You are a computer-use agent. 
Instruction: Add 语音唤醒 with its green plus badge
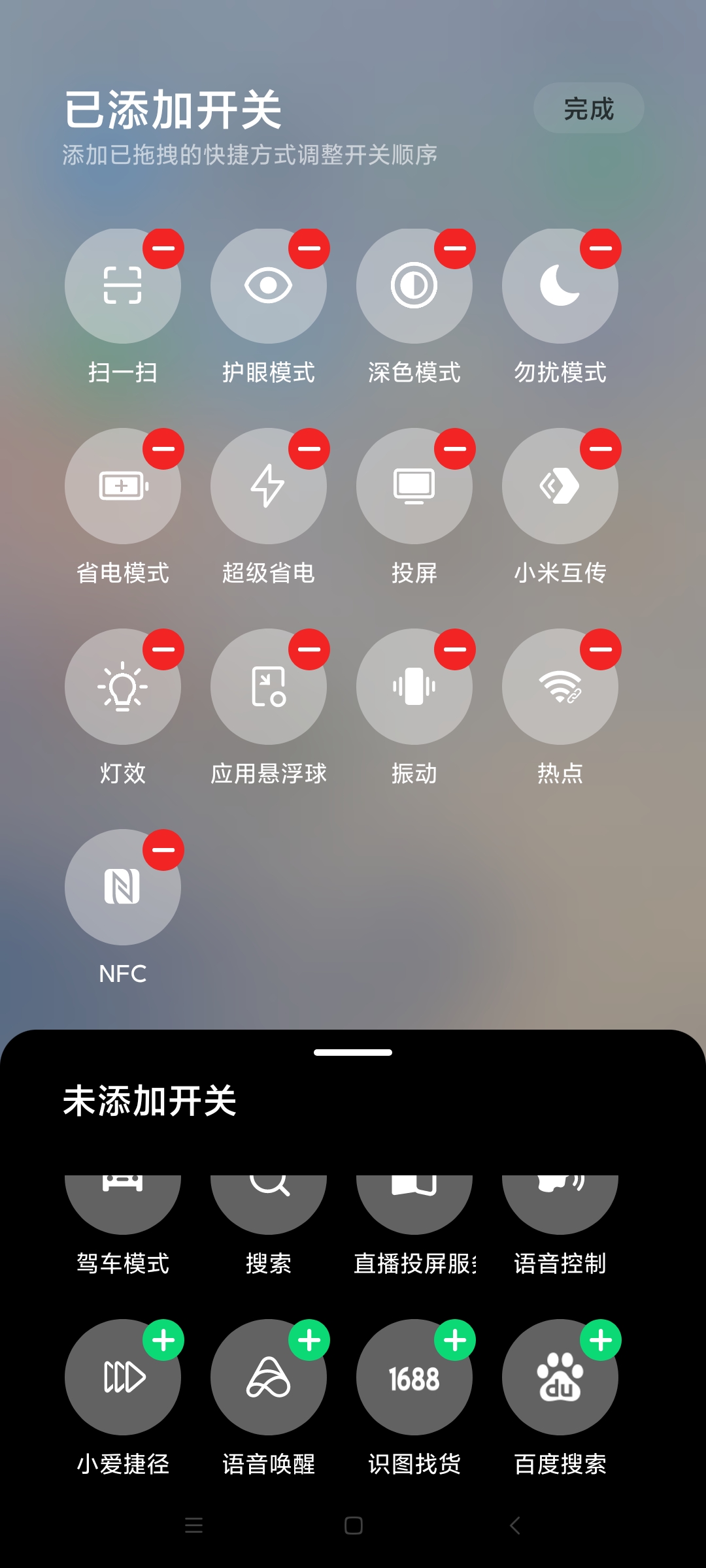309,1340
